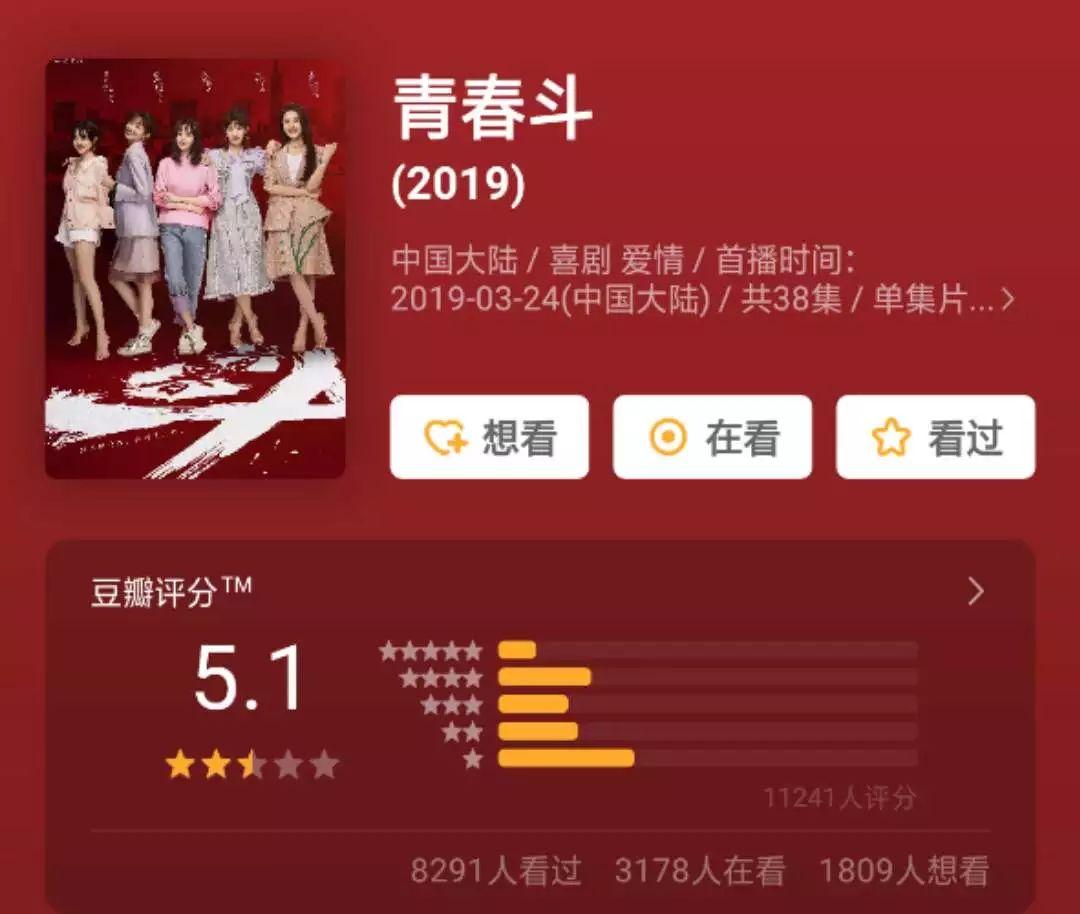
Task: Mark the show as 想看
Action: (x=489, y=437)
